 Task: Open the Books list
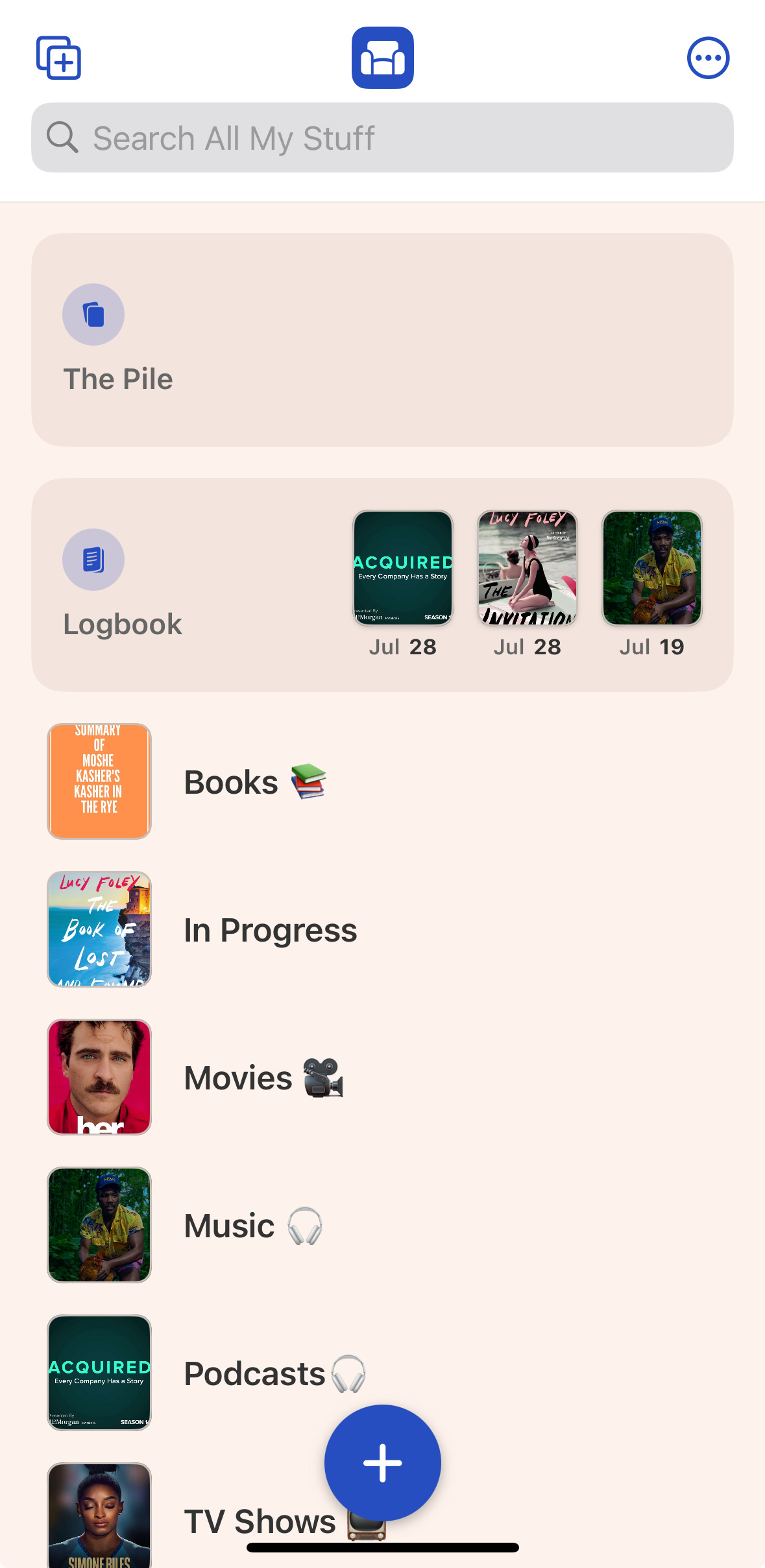click(231, 781)
